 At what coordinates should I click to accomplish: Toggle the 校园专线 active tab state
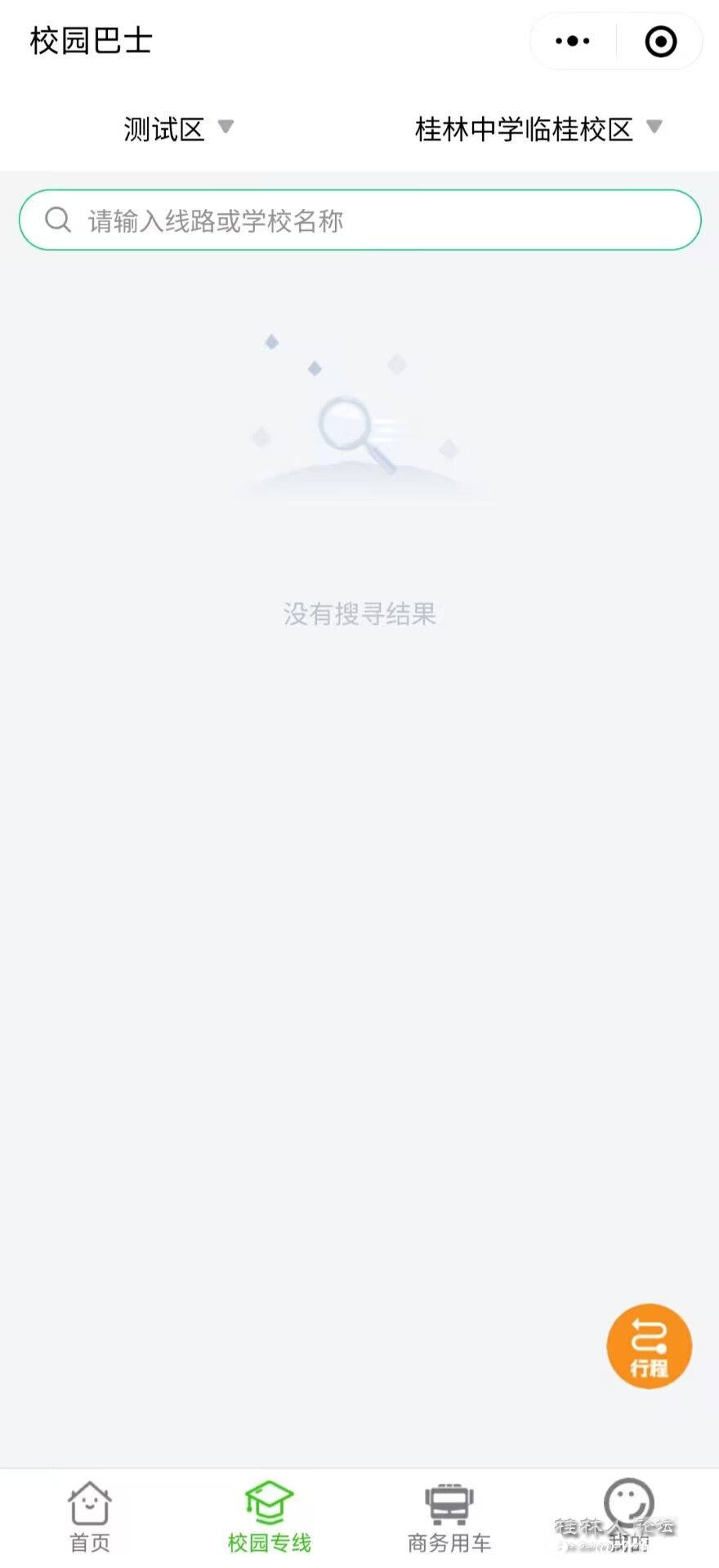coord(270,1515)
